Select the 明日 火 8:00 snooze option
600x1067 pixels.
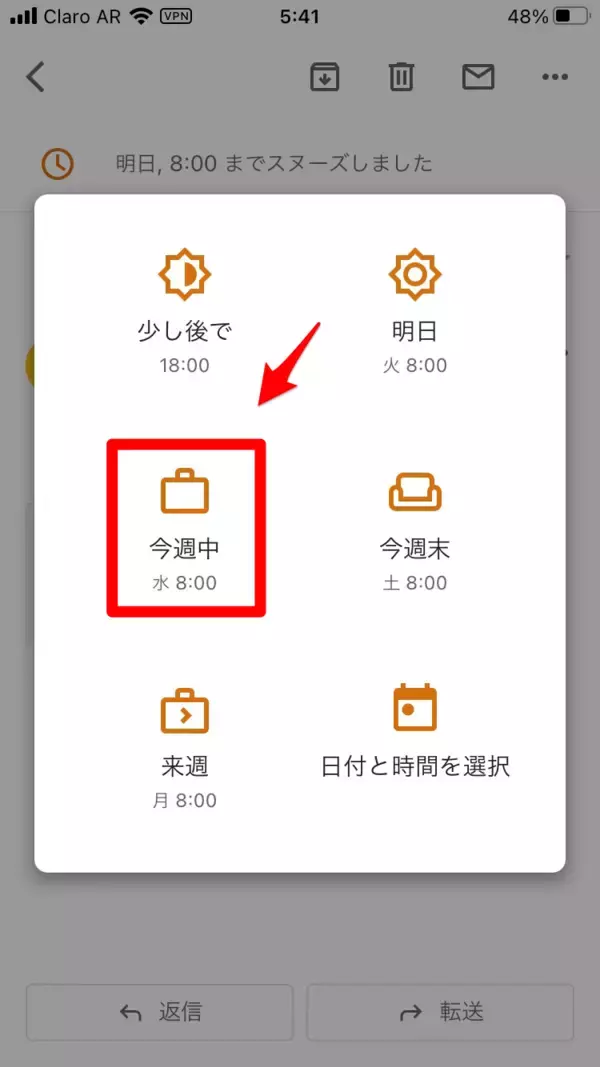(x=415, y=312)
